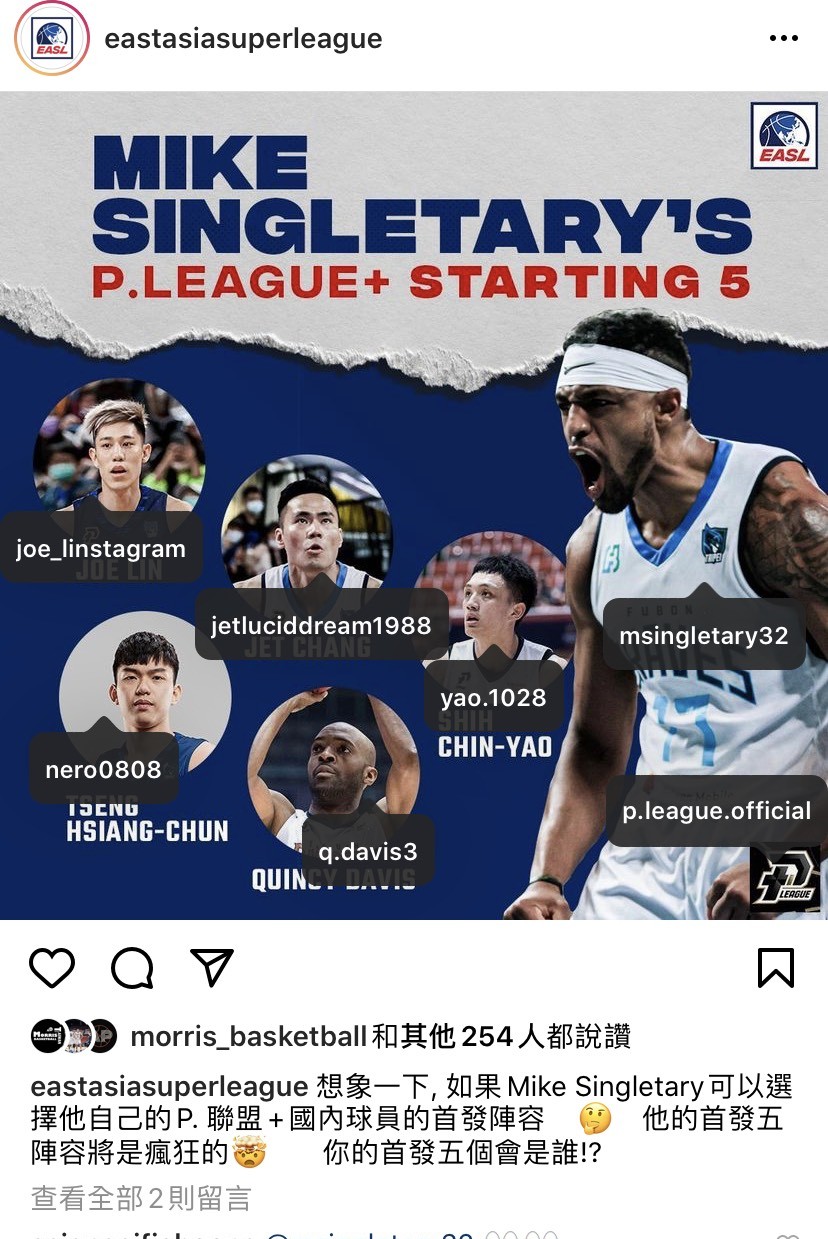Open the joe_linstagram tagged account
The width and height of the screenshot is (828, 1239).
tap(101, 549)
